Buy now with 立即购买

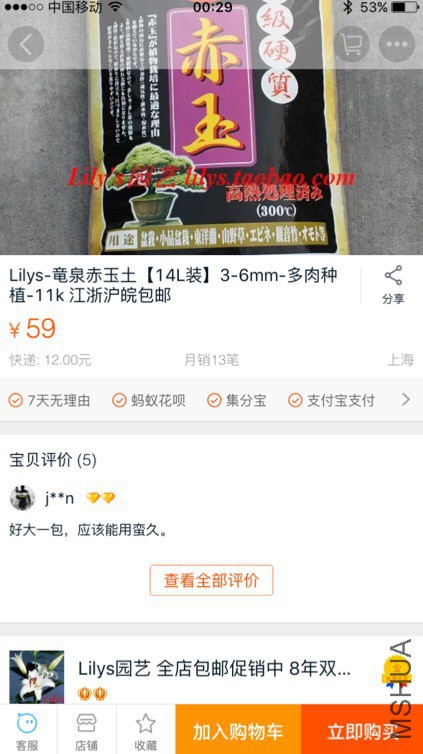[362, 729]
